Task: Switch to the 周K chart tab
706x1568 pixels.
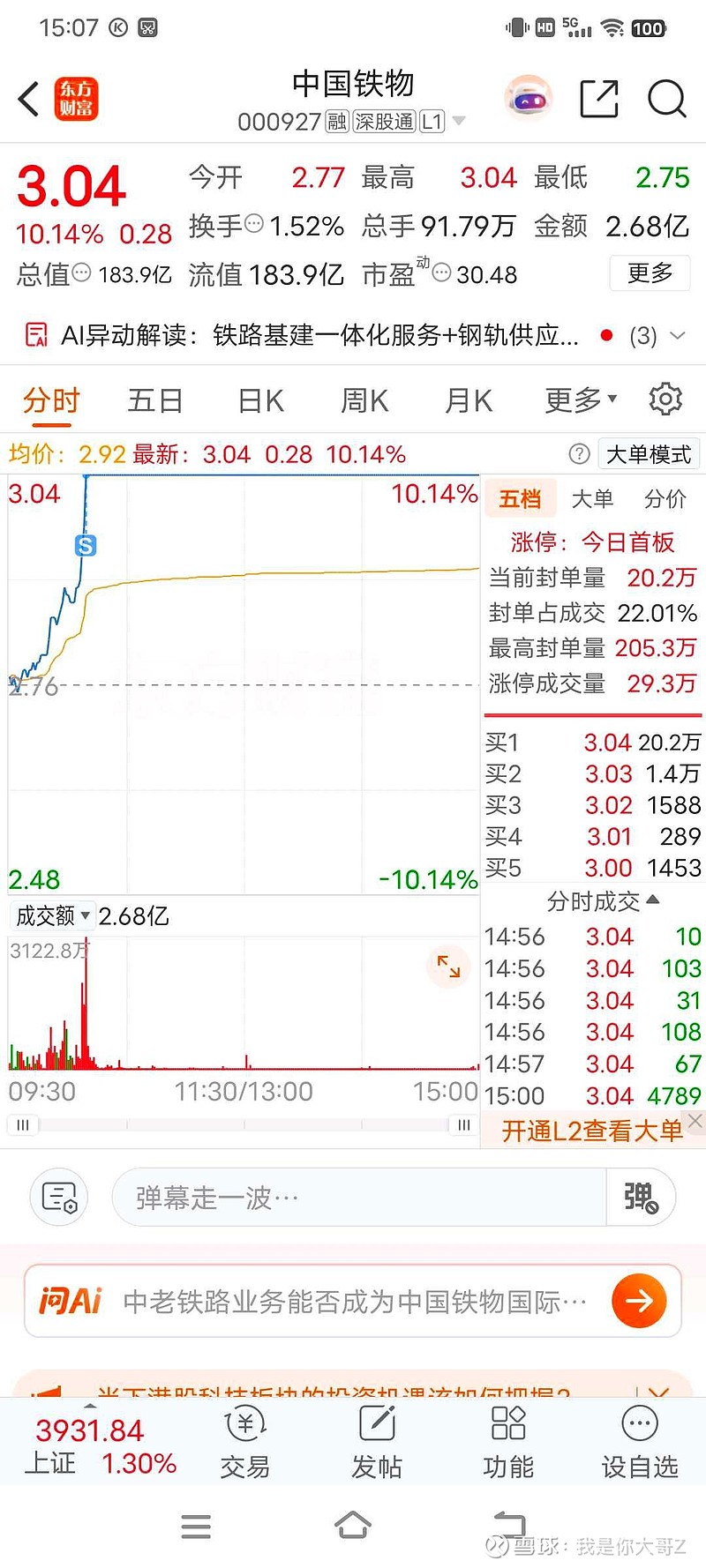Action: (x=364, y=401)
